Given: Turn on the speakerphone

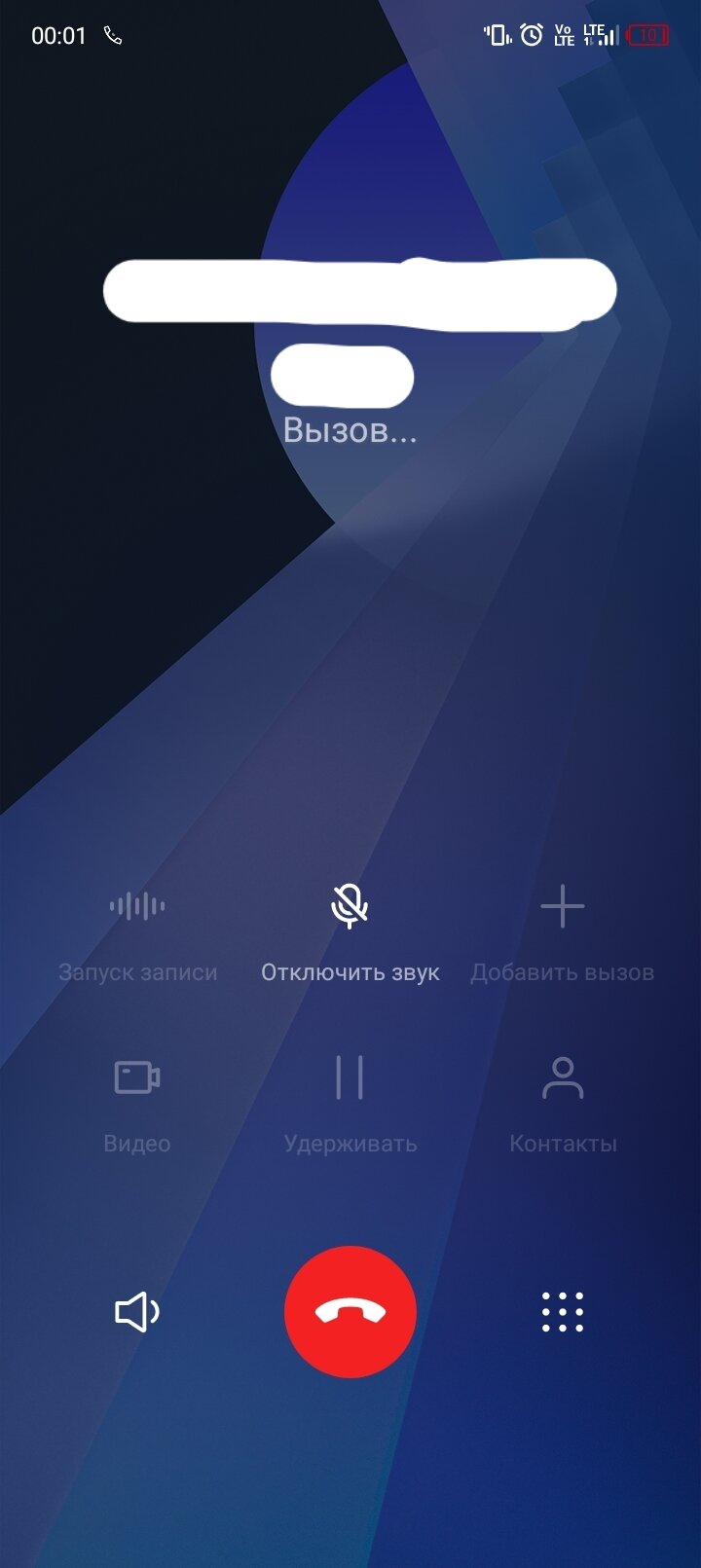Looking at the screenshot, I should click(137, 1312).
